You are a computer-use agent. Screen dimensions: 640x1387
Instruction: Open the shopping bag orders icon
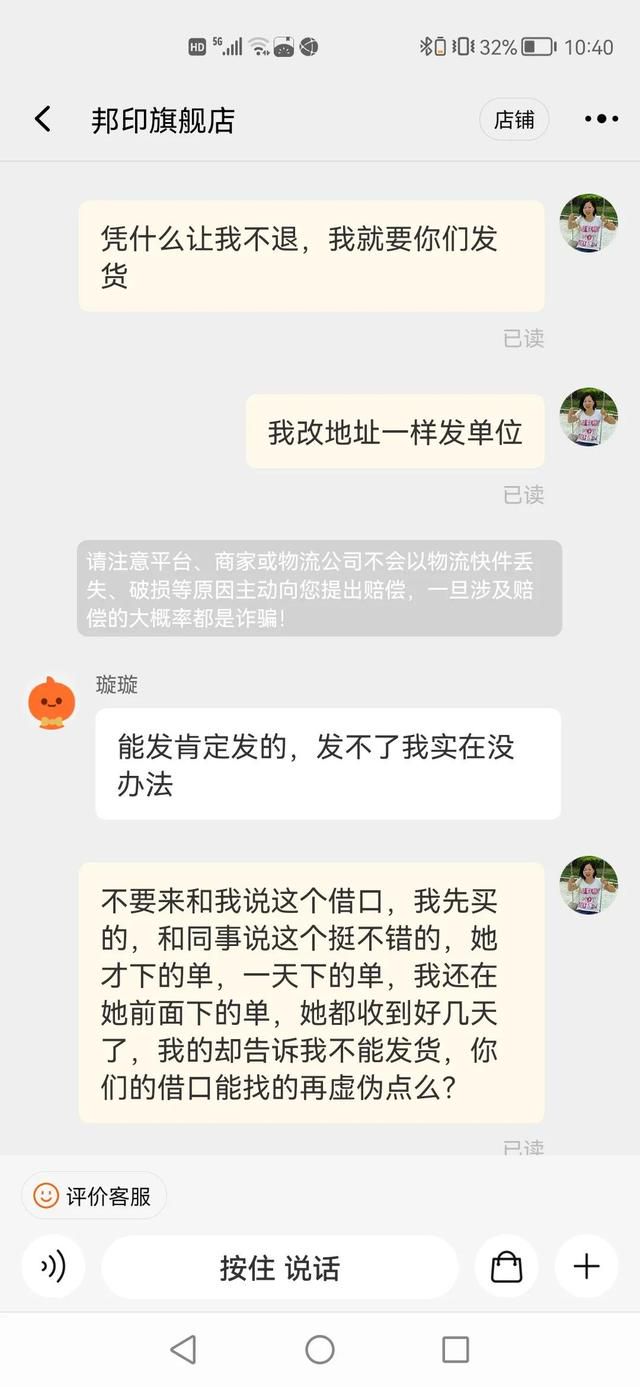coord(507,1267)
